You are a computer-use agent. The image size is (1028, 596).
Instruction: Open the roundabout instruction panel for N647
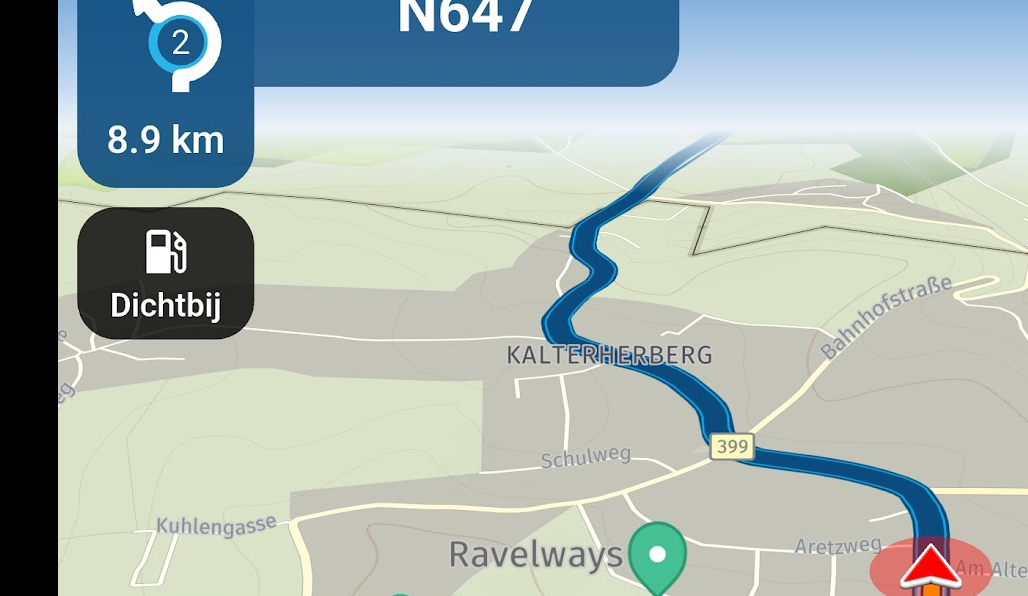(166, 90)
